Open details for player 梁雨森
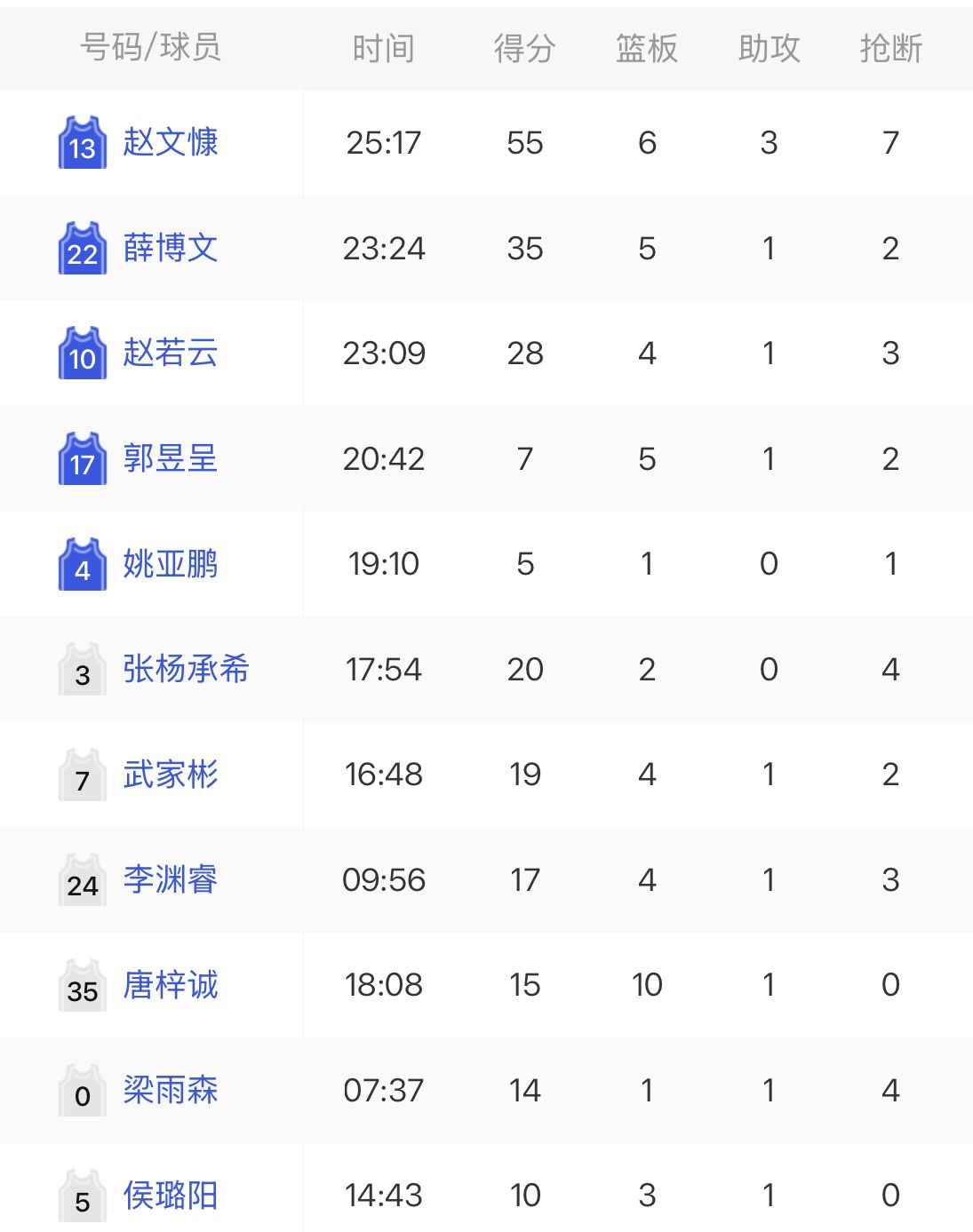The height and width of the screenshot is (1232, 973). pyautogui.click(x=170, y=1090)
